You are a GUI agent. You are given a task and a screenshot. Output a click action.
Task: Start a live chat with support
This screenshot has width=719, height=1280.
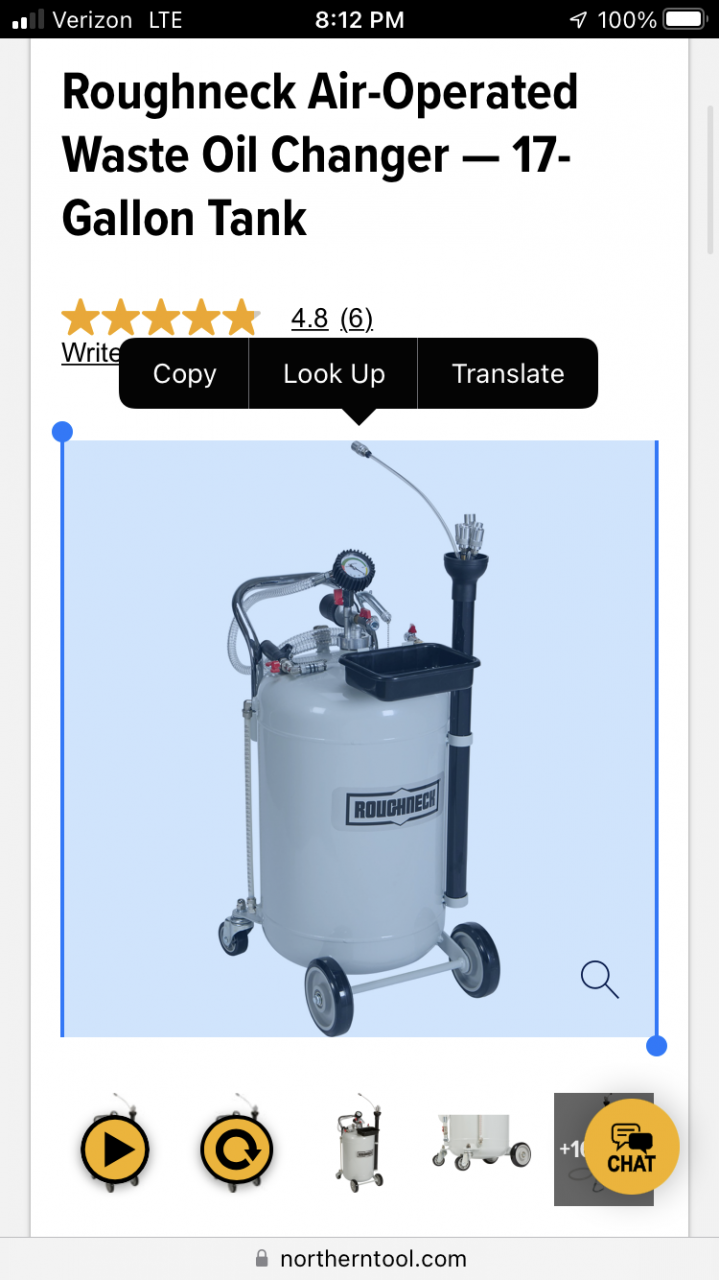[x=631, y=1149]
